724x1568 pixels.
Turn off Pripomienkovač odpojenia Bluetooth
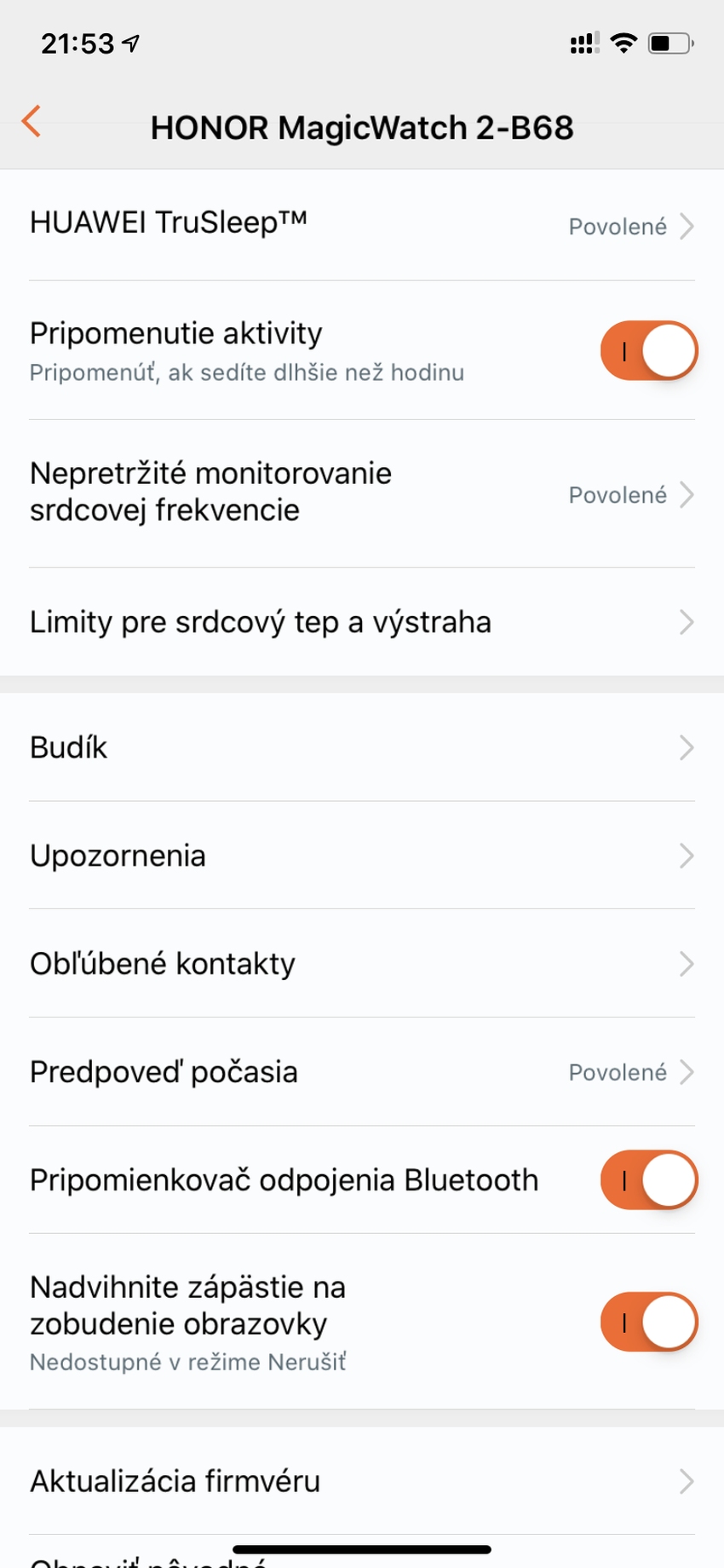pos(649,1179)
